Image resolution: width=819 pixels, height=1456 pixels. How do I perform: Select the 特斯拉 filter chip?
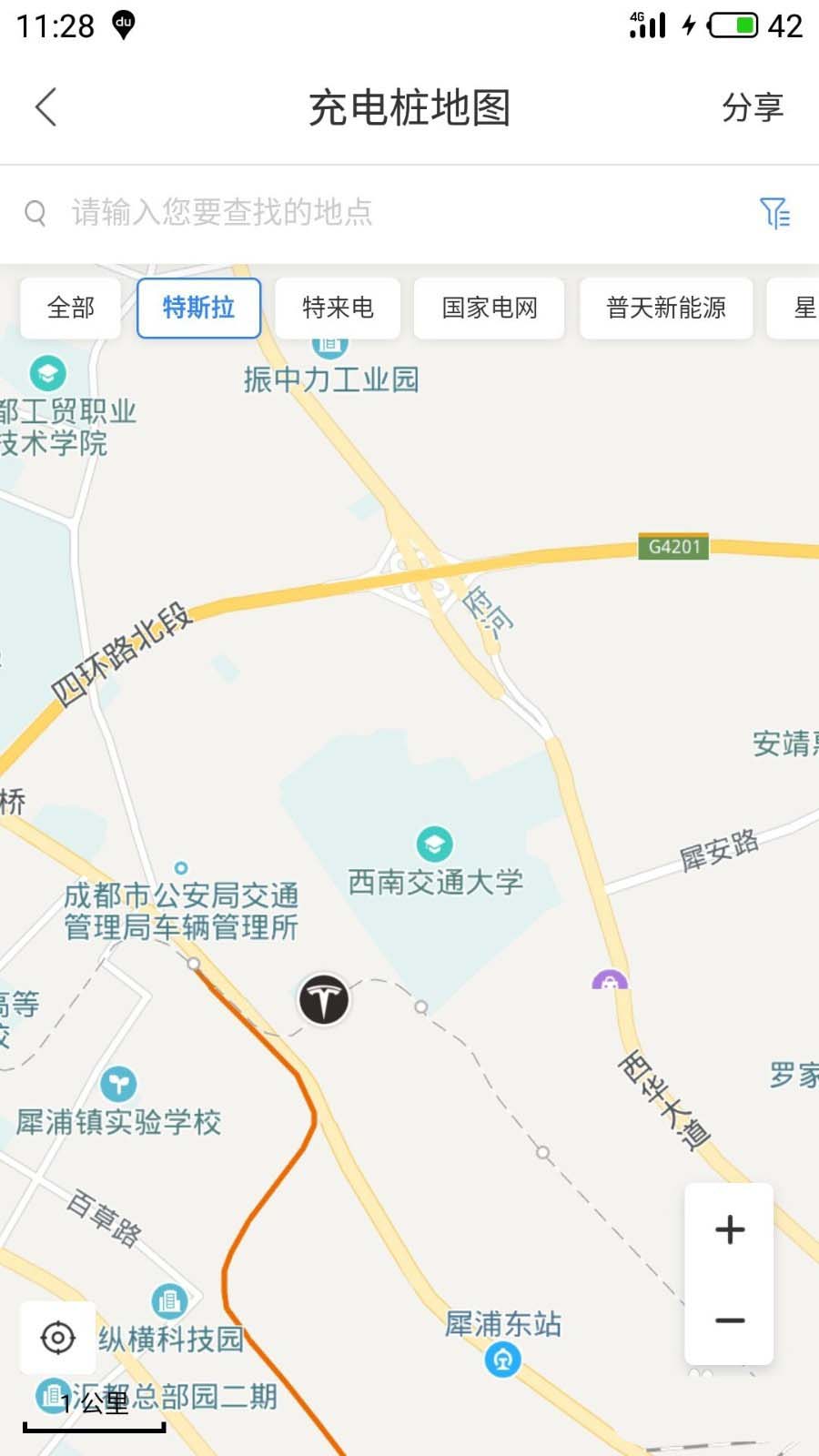(198, 308)
